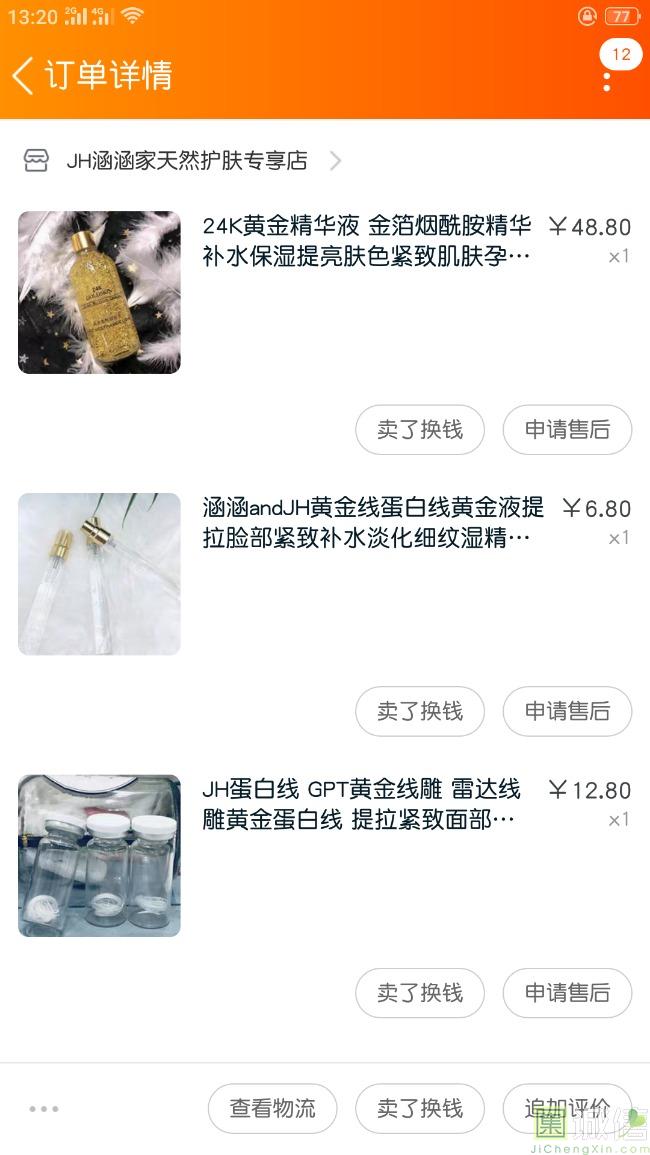Tap 卖了换钱 in the bottom bar
The width and height of the screenshot is (650, 1155).
pyautogui.click(x=420, y=1109)
